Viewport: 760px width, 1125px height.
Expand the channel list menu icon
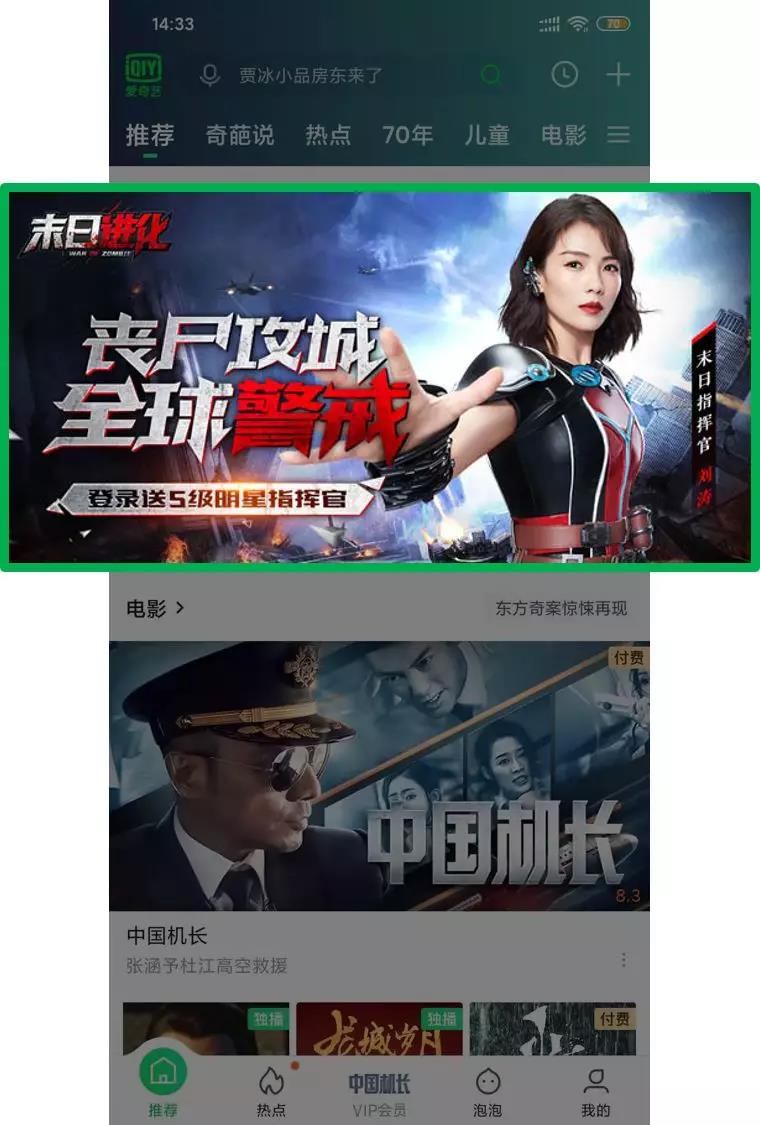click(619, 134)
